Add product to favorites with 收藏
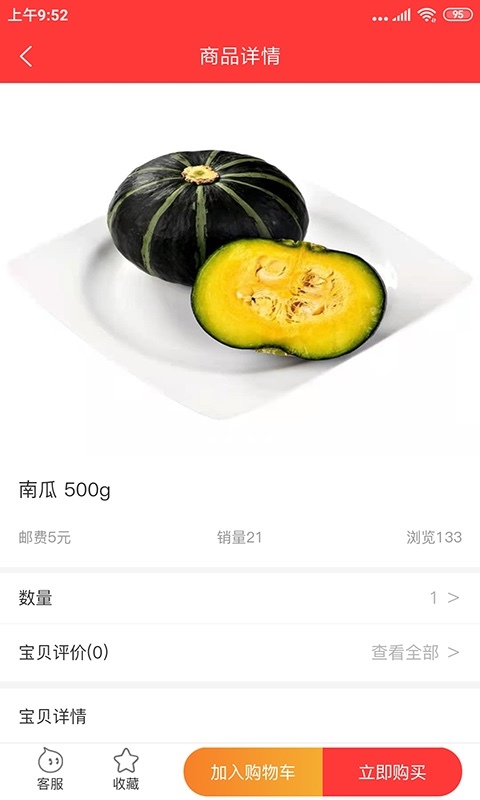Screen dimensions: 480x800 125,770
